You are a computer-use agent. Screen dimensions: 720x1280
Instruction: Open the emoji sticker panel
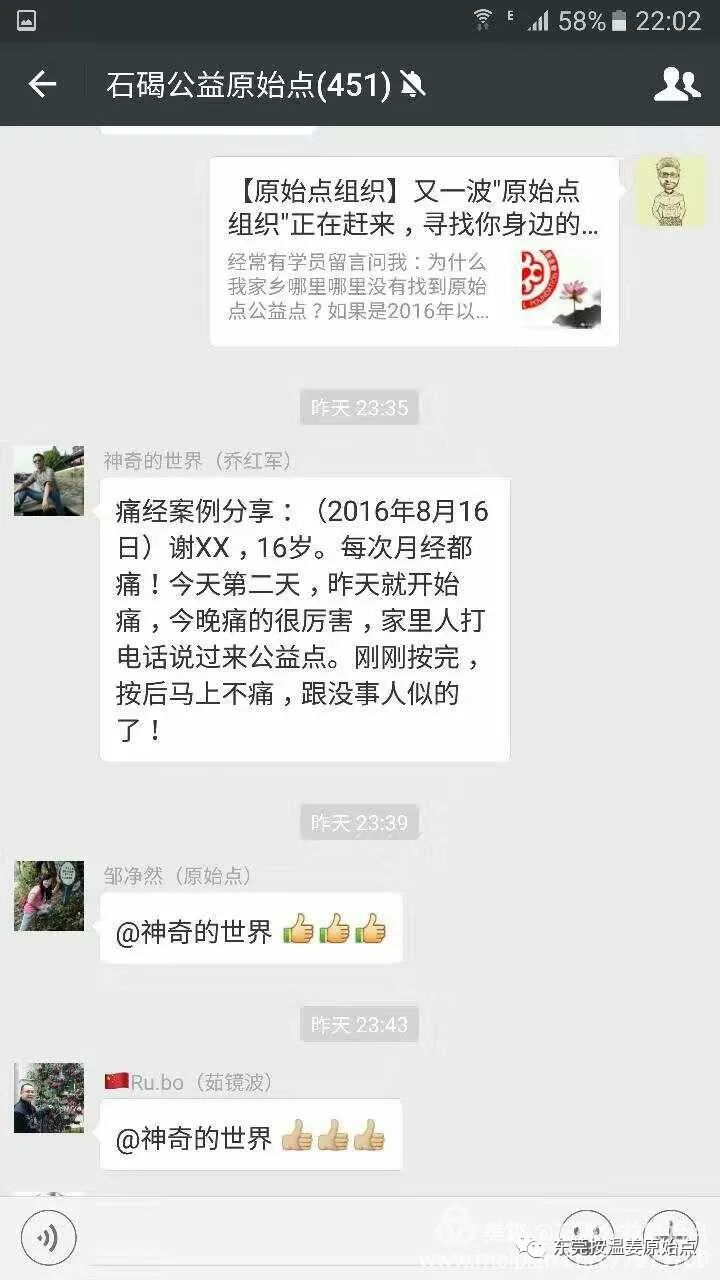coord(588,1236)
